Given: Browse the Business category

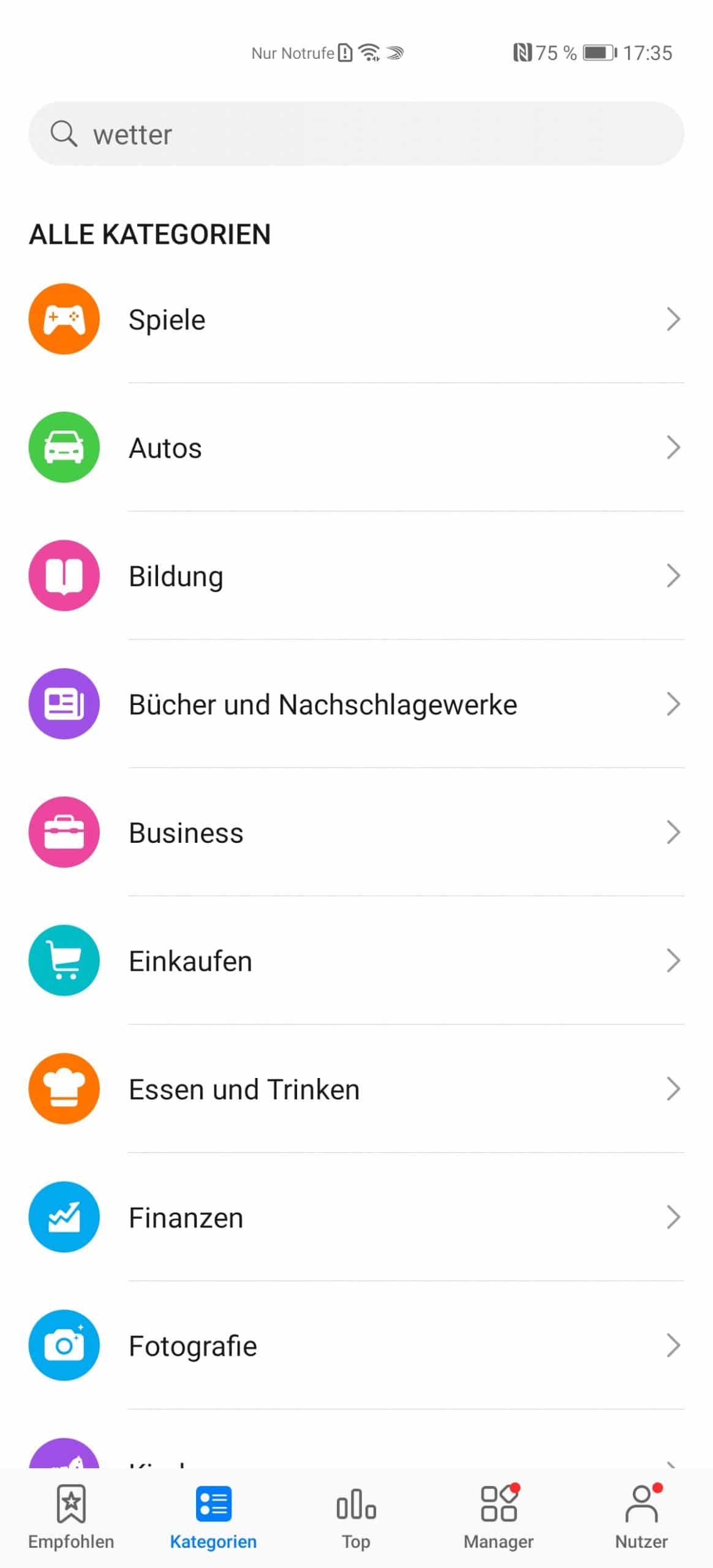Looking at the screenshot, I should point(356,832).
